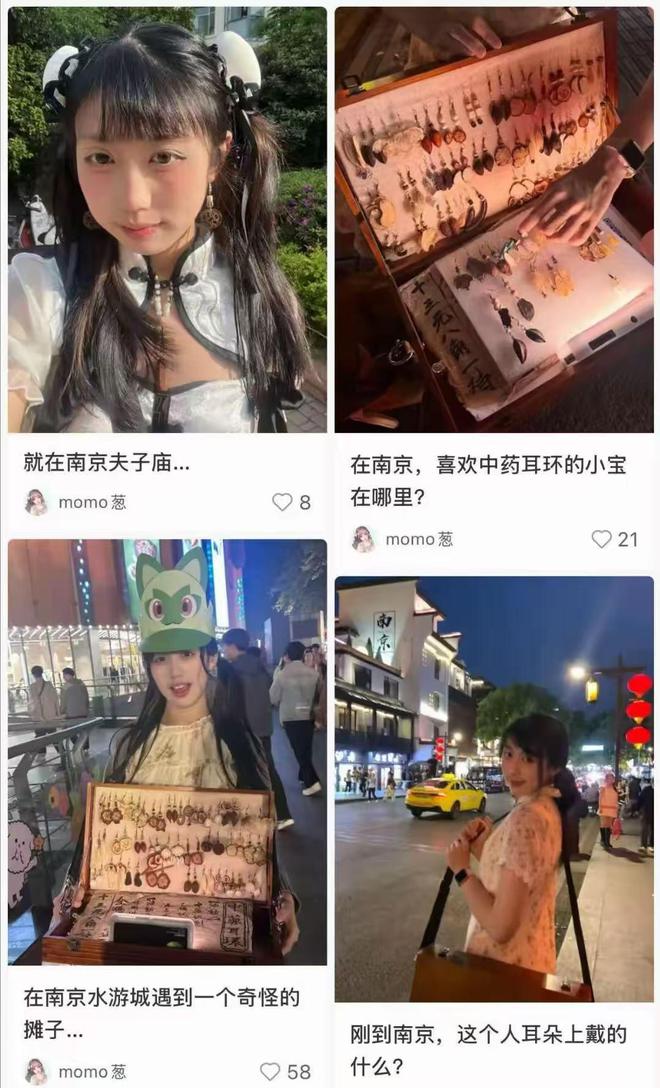Screen dimensions: 660x1088
Task: Open the post '在南京水游城遇到一个奇怪的摊子'
Action: click(167, 750)
